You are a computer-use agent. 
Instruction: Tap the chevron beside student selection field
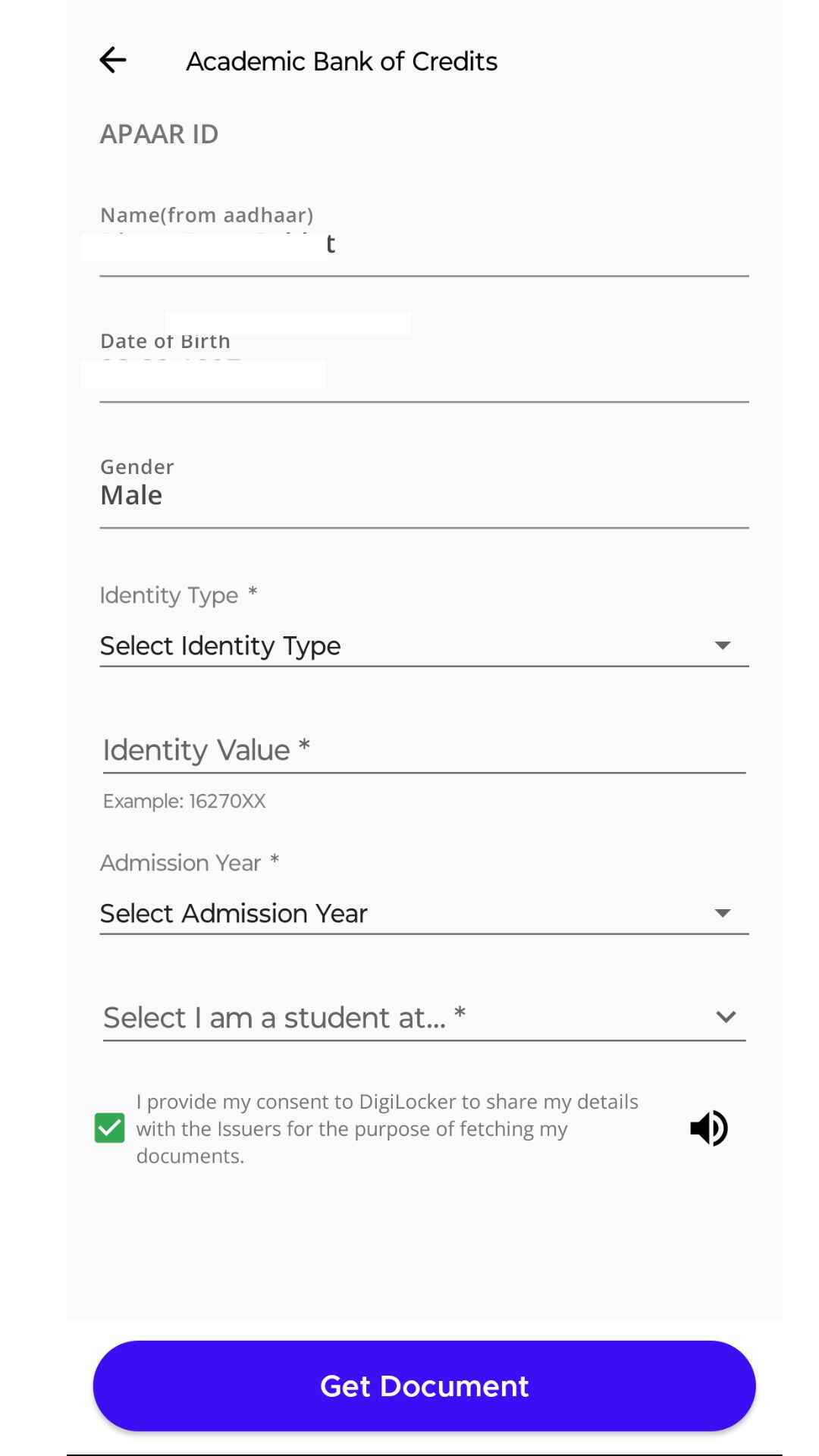(x=725, y=1016)
